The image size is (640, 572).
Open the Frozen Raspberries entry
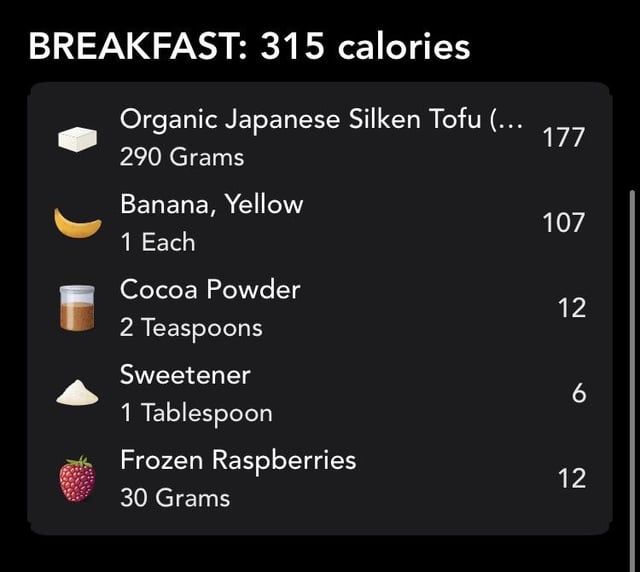click(x=320, y=479)
